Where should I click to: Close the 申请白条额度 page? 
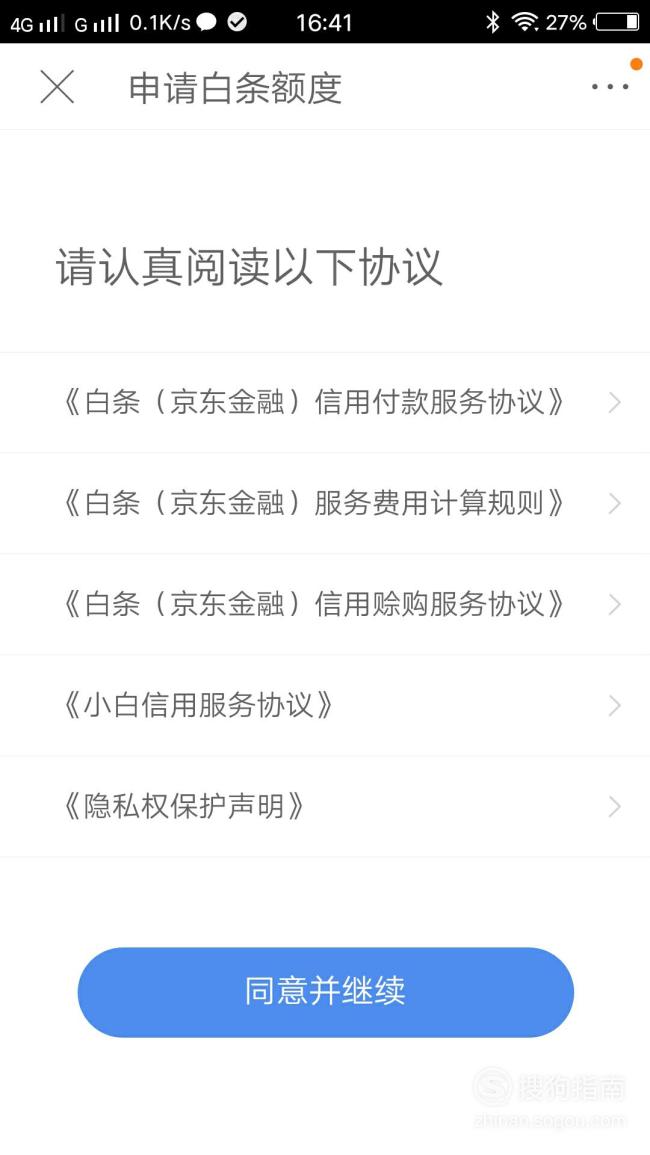point(57,87)
